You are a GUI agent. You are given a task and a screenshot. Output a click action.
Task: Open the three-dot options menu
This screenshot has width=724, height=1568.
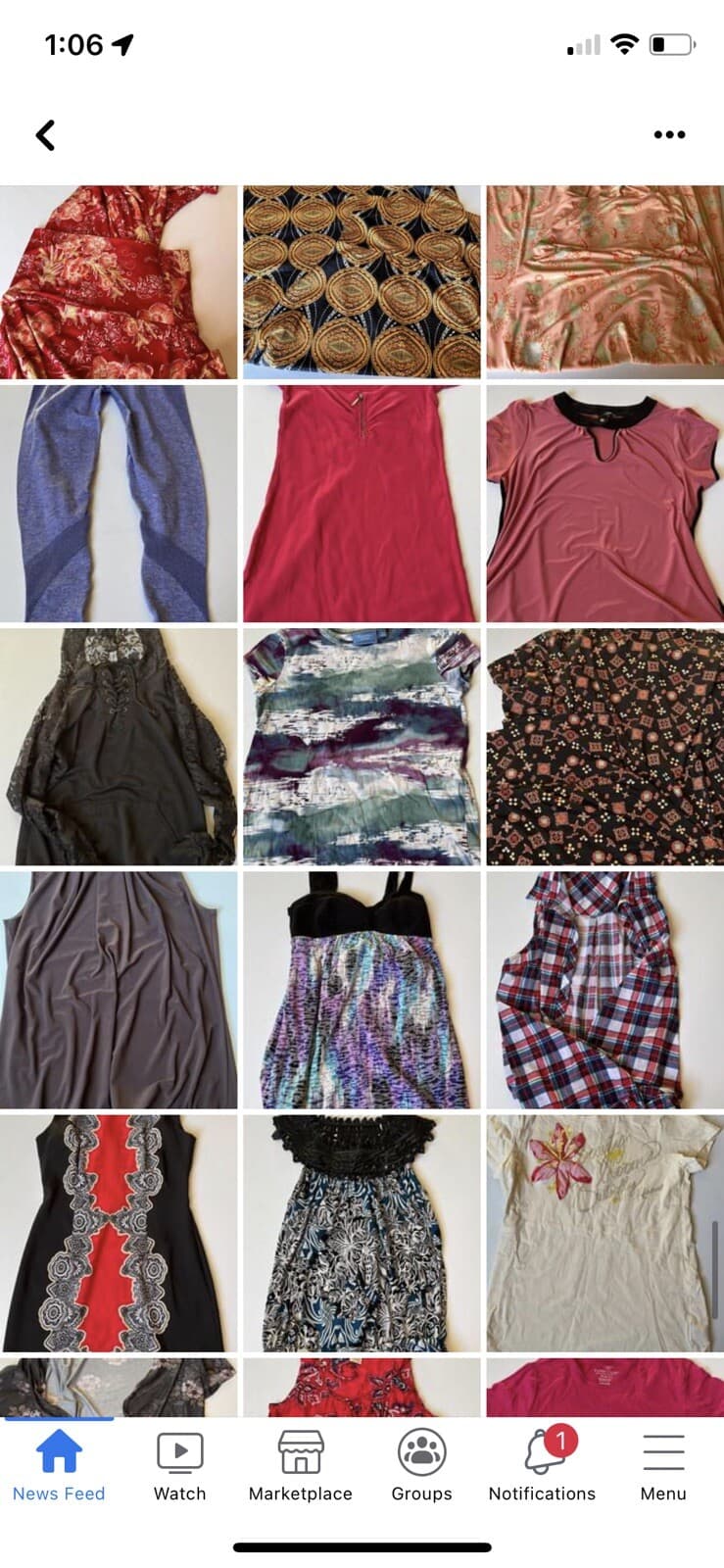(669, 135)
